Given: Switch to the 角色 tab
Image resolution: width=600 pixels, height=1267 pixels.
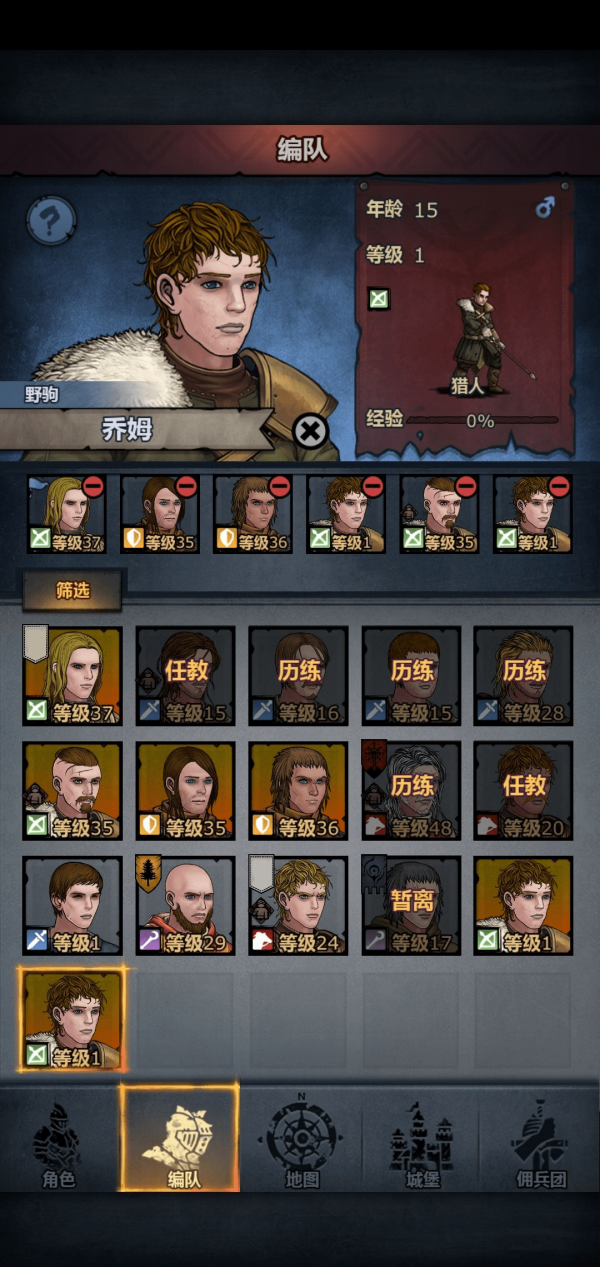Looking at the screenshot, I should 58,1142.
